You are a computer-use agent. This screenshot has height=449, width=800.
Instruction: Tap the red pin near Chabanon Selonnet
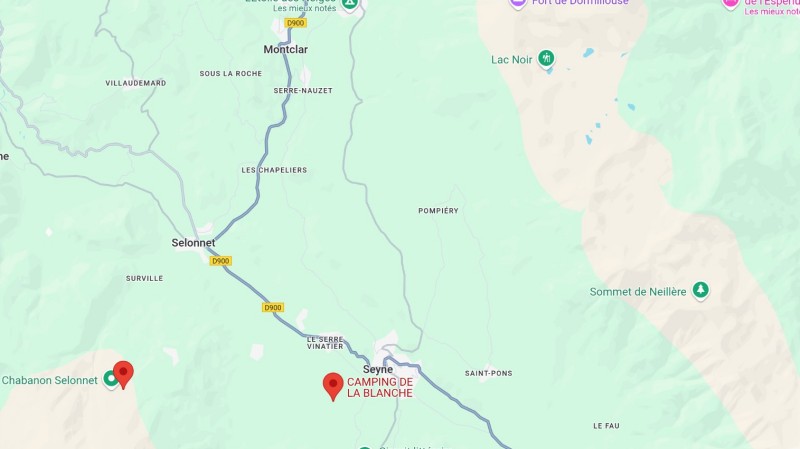point(123,374)
